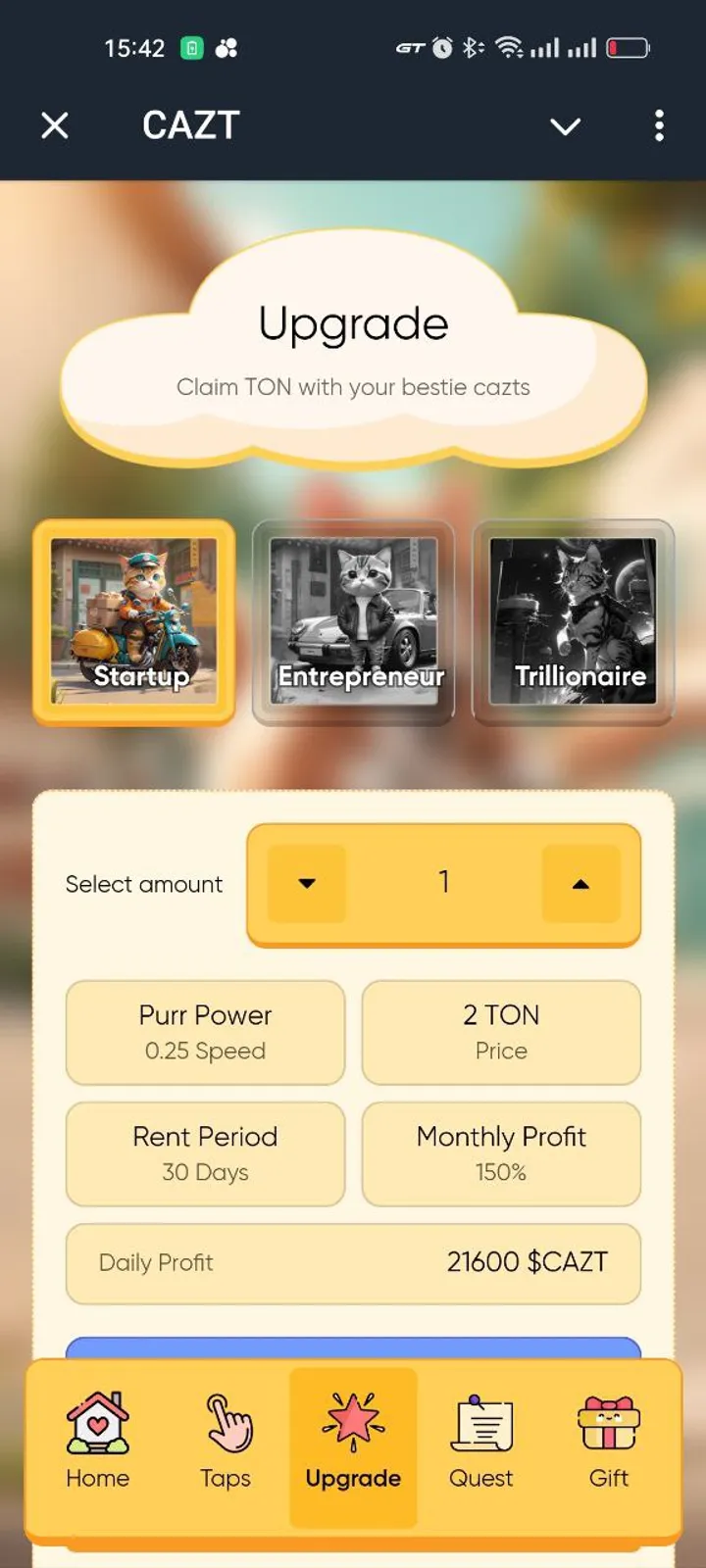706x1568 pixels.
Task: Open Quest via the scroll icon
Action: 481,1417
